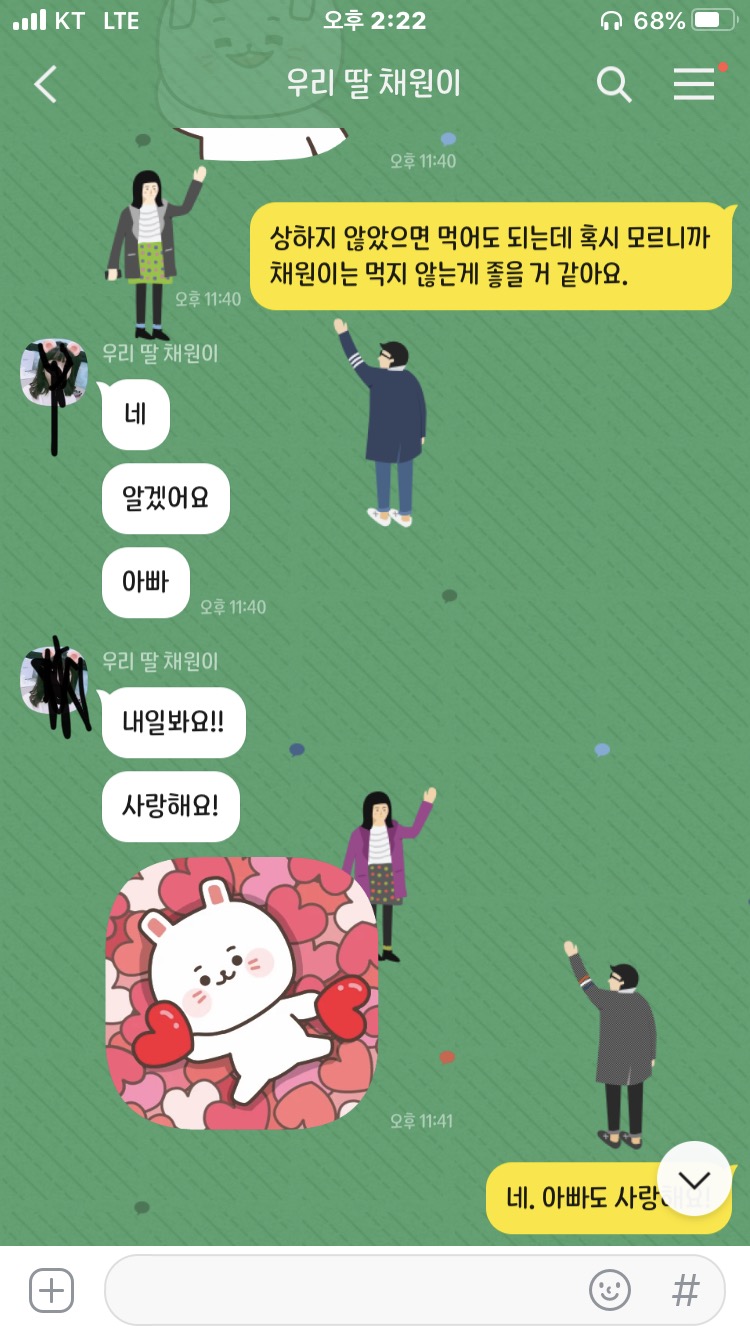View profile photo above 내일봐요!! message
This screenshot has height=1334, width=750.
tap(54, 680)
